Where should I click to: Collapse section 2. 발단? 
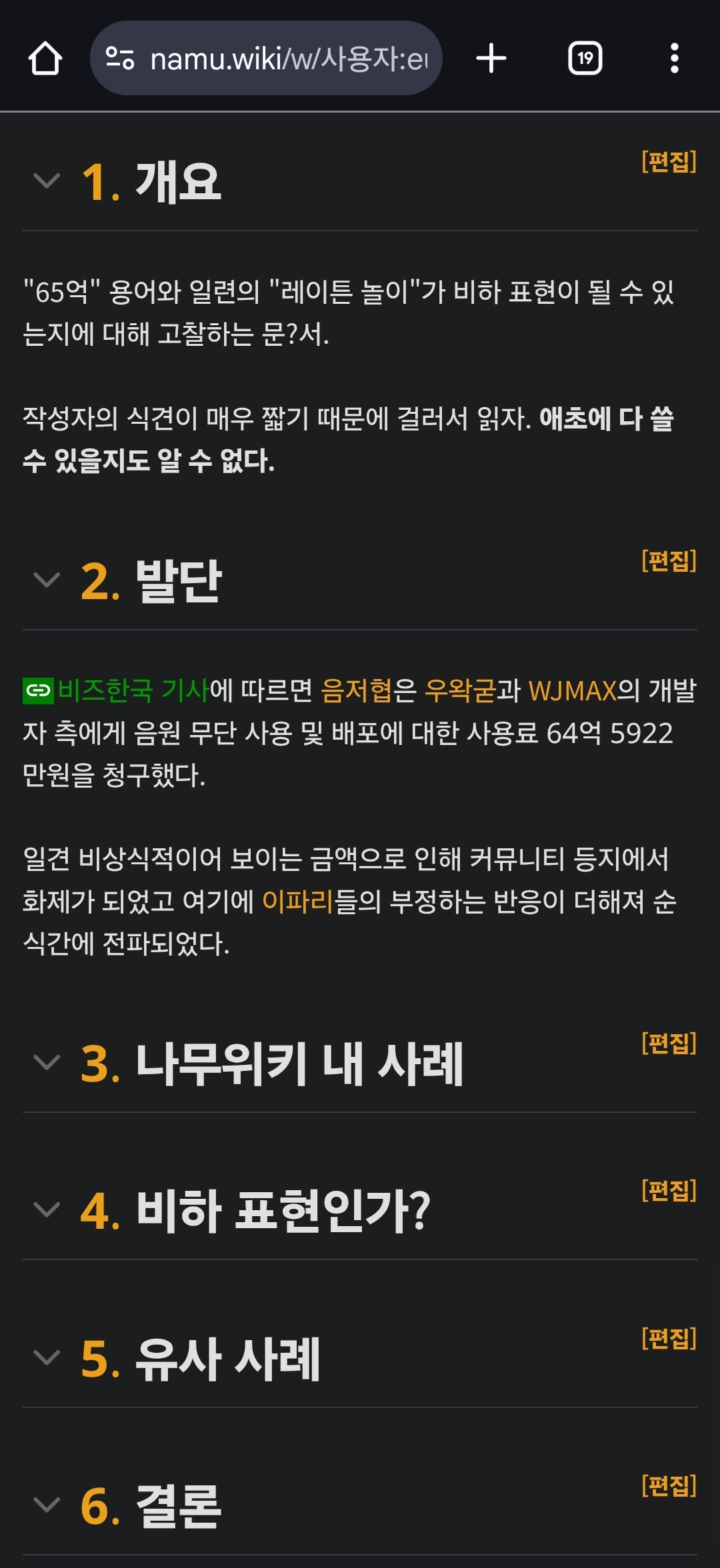tap(47, 580)
